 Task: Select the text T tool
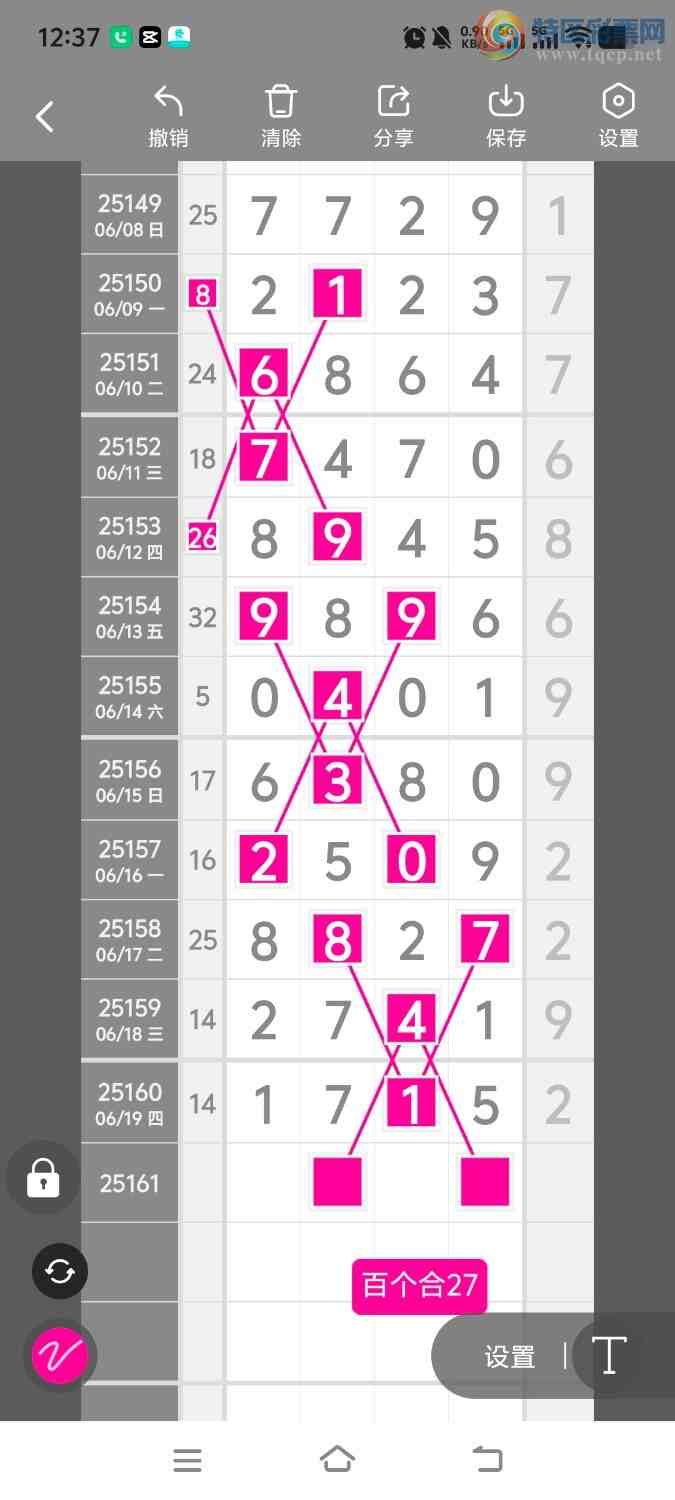609,1356
